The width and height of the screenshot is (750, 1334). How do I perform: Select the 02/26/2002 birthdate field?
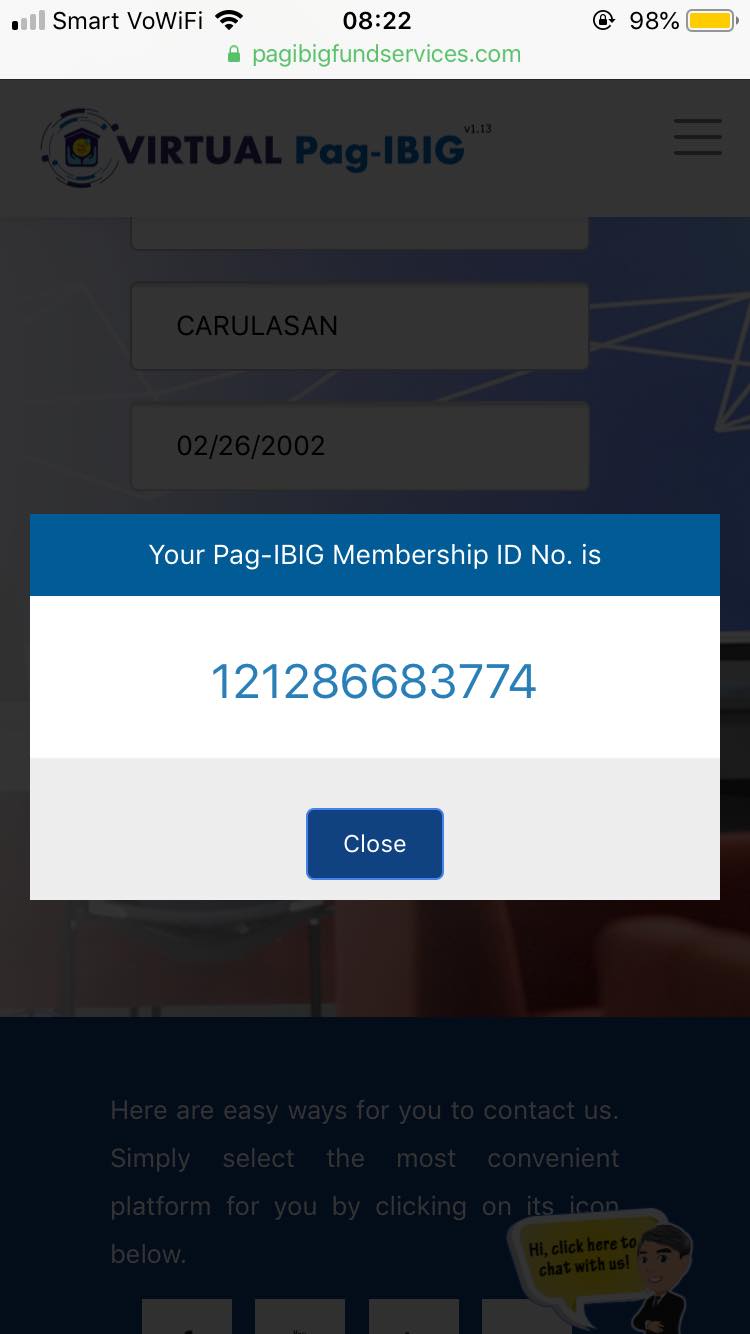[359, 446]
